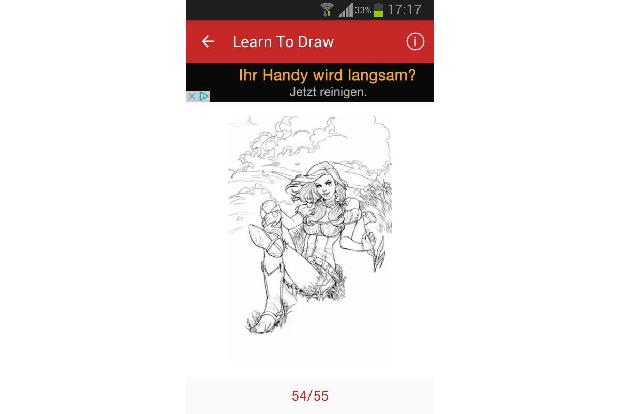
Task: Open the 'Ihr Handy wird langsam?' ad banner
Action: click(326, 82)
